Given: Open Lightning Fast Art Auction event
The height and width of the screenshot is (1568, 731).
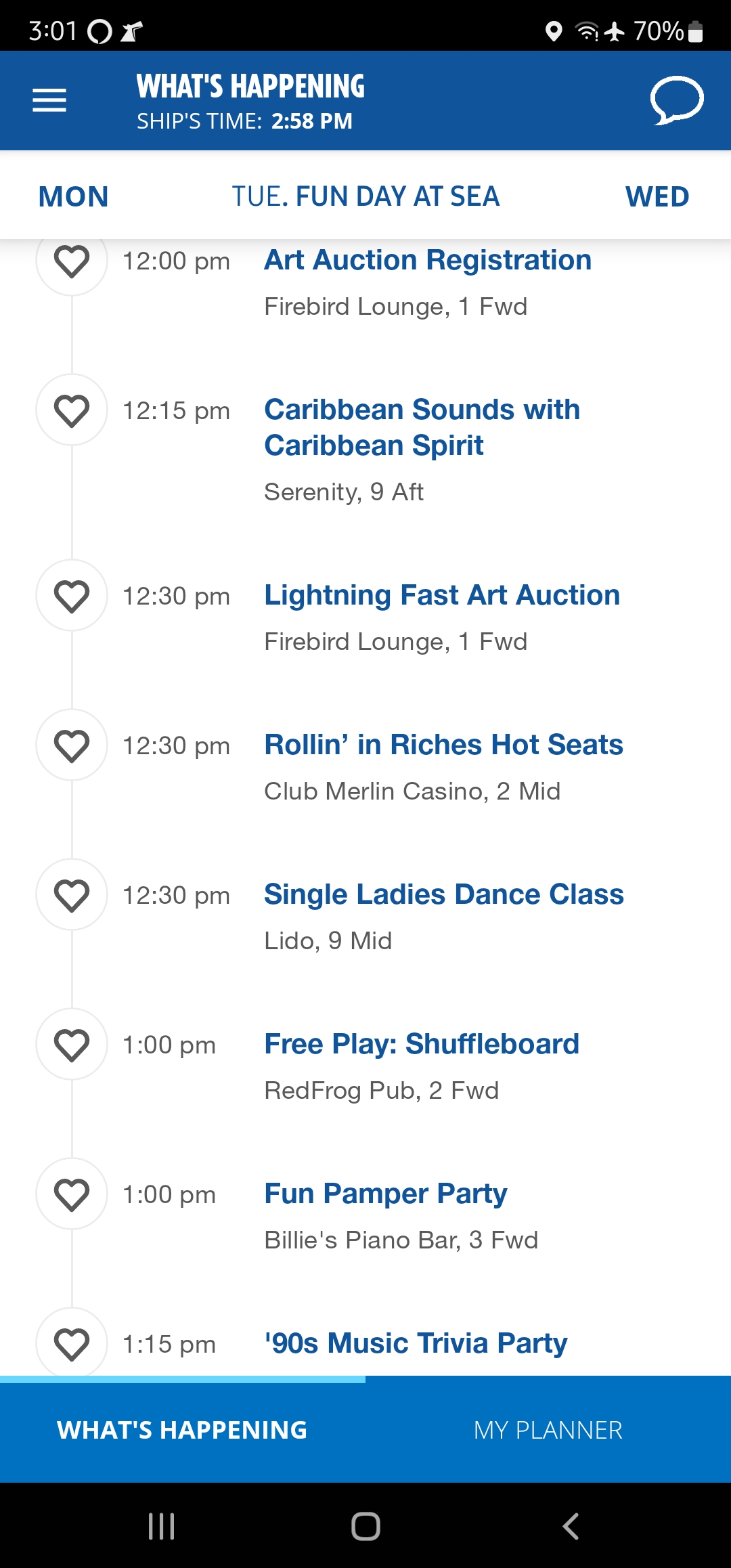Looking at the screenshot, I should (442, 595).
